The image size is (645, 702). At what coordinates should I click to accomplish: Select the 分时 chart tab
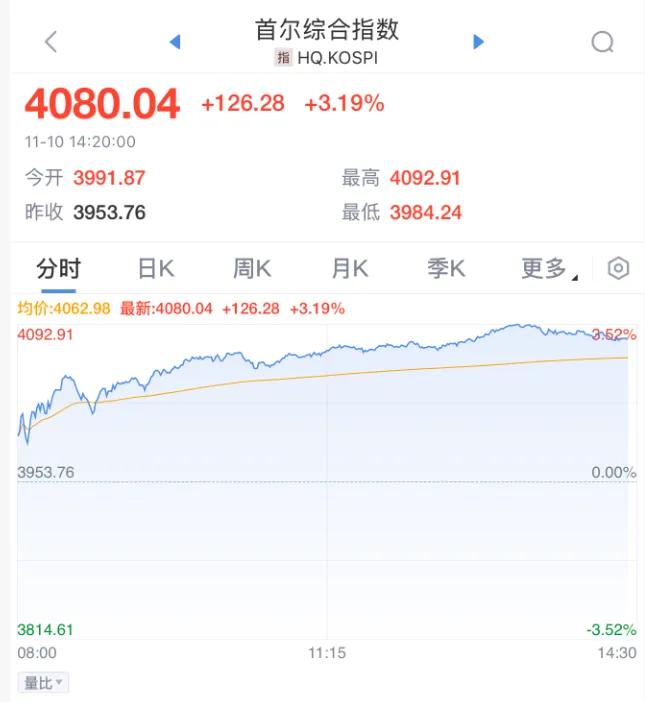coord(59,268)
